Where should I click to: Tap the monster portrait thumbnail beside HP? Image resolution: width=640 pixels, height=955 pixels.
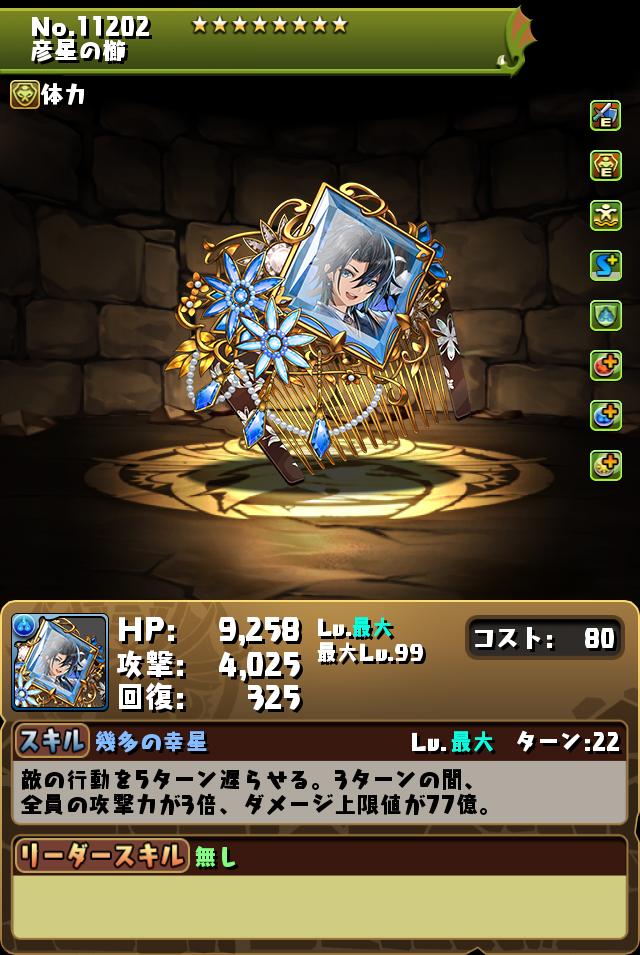(60, 662)
